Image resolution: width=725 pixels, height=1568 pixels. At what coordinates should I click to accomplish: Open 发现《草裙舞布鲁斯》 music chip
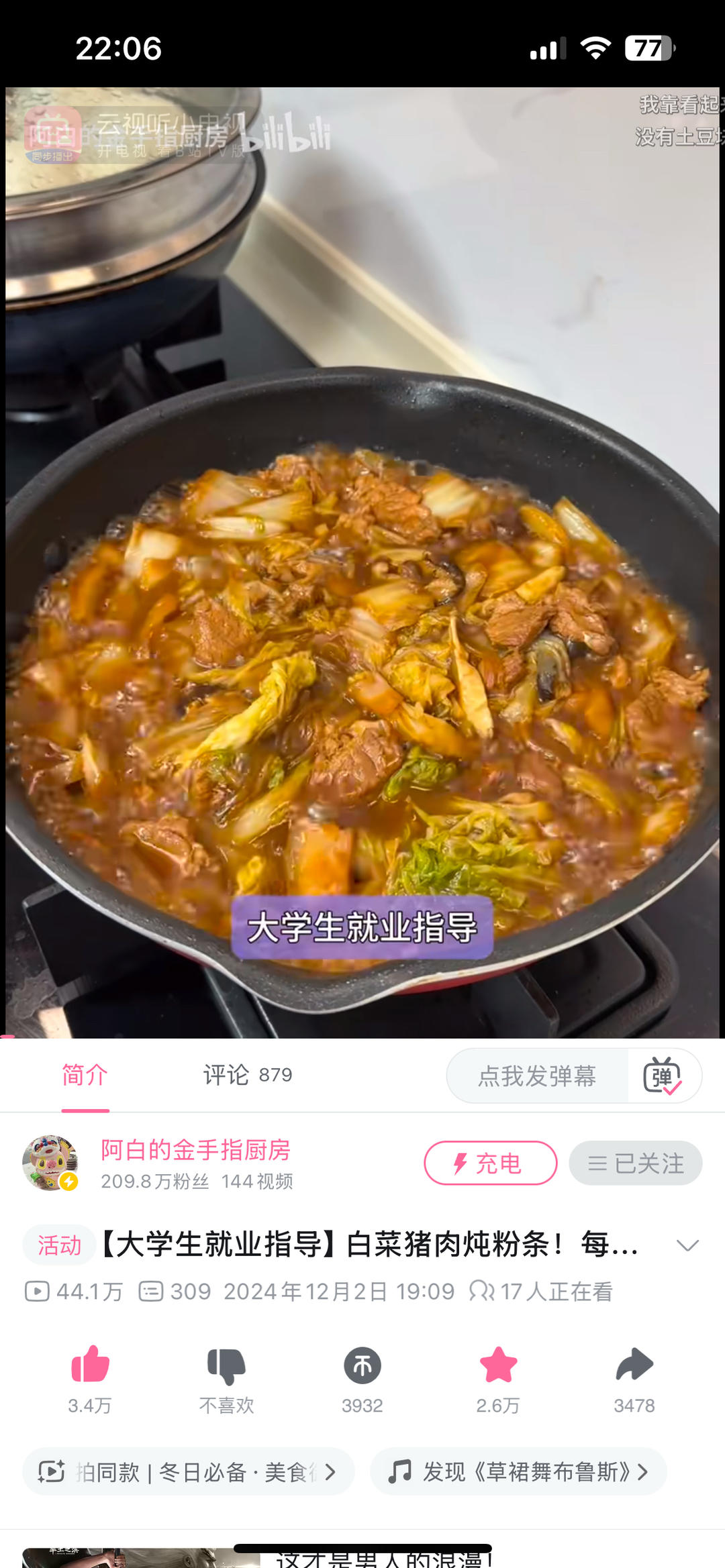pos(518,1471)
